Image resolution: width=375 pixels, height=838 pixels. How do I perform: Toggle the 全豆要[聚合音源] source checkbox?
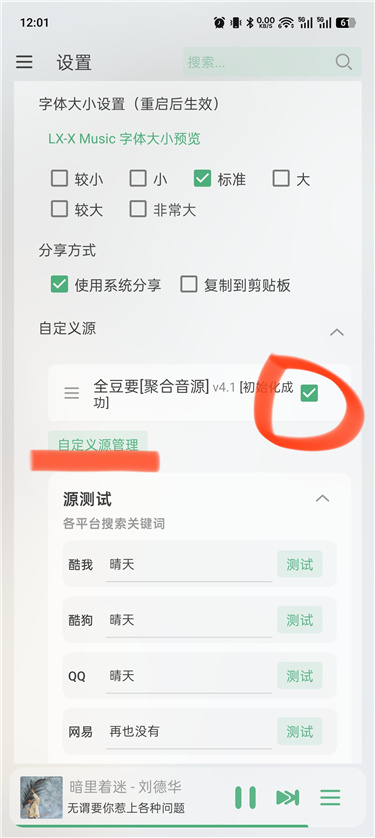(x=309, y=393)
